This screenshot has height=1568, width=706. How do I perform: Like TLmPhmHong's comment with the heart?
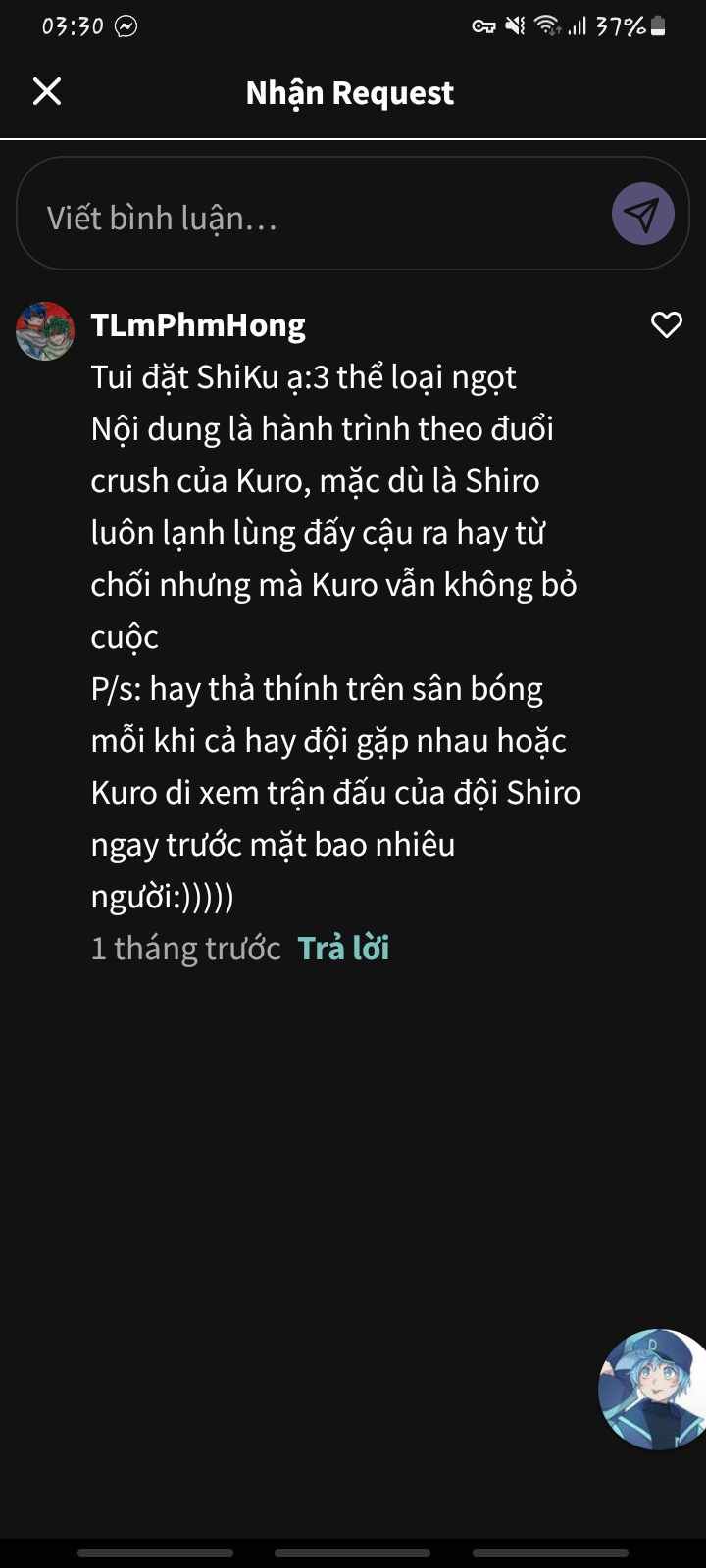pyautogui.click(x=666, y=324)
